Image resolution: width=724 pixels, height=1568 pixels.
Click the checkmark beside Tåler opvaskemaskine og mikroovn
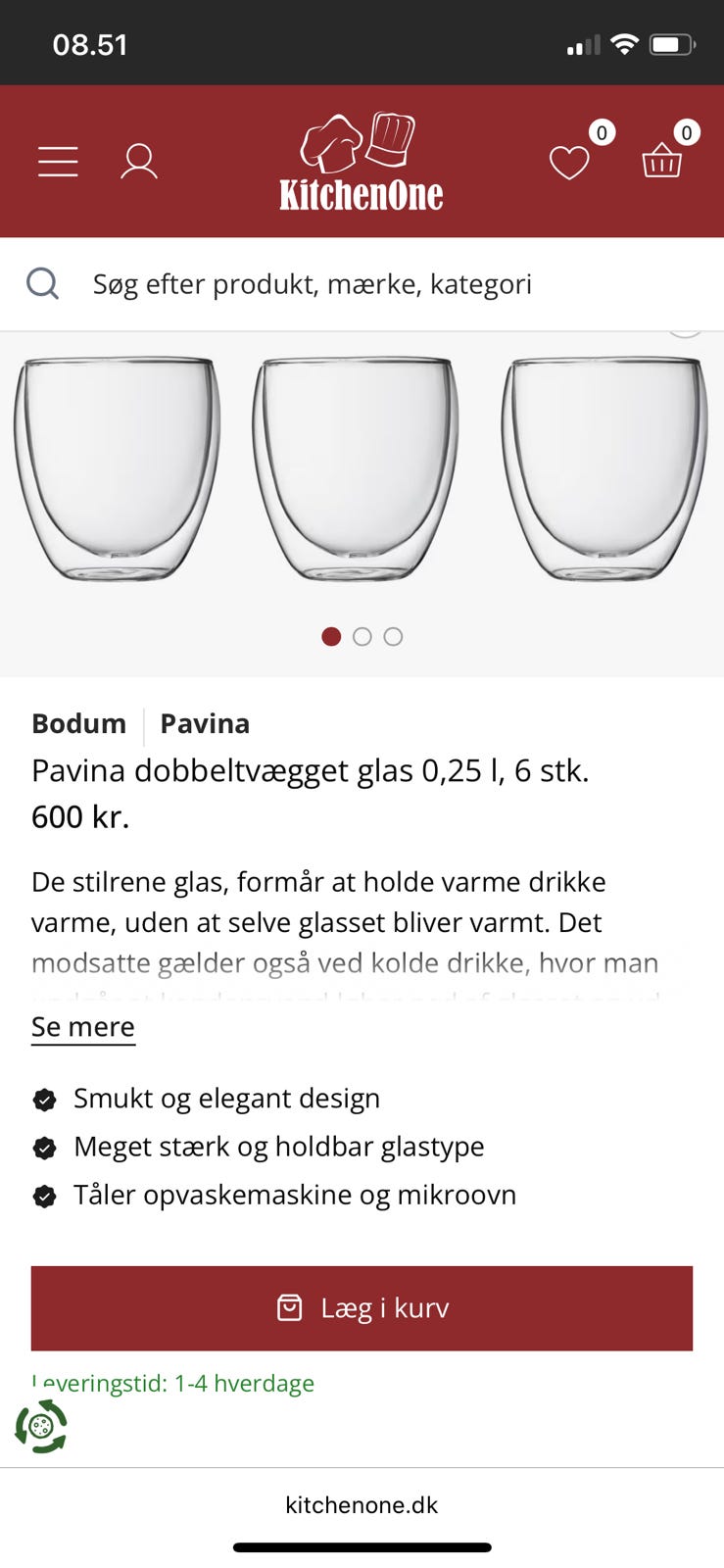click(x=45, y=1196)
